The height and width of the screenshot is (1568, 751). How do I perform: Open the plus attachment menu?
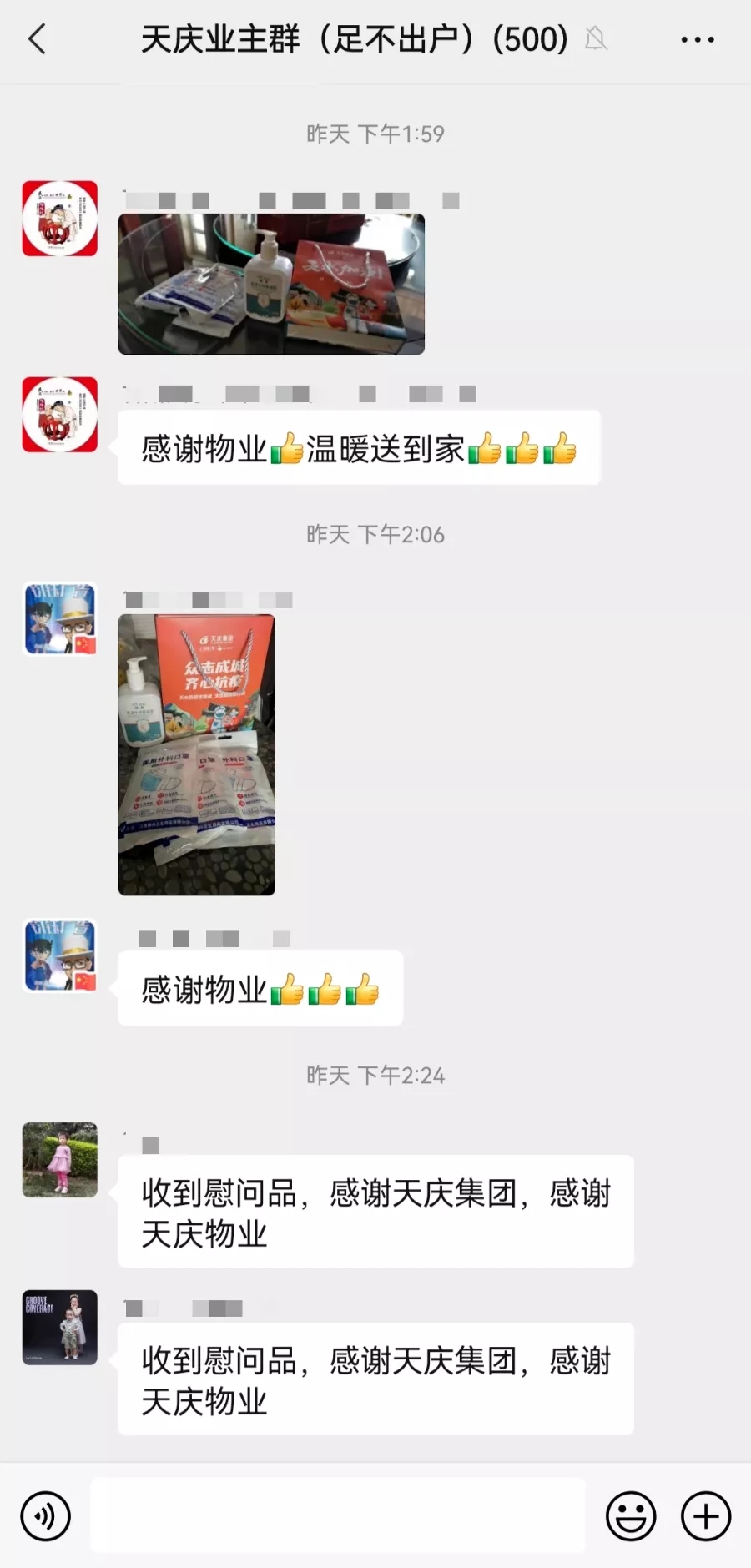[706, 1515]
